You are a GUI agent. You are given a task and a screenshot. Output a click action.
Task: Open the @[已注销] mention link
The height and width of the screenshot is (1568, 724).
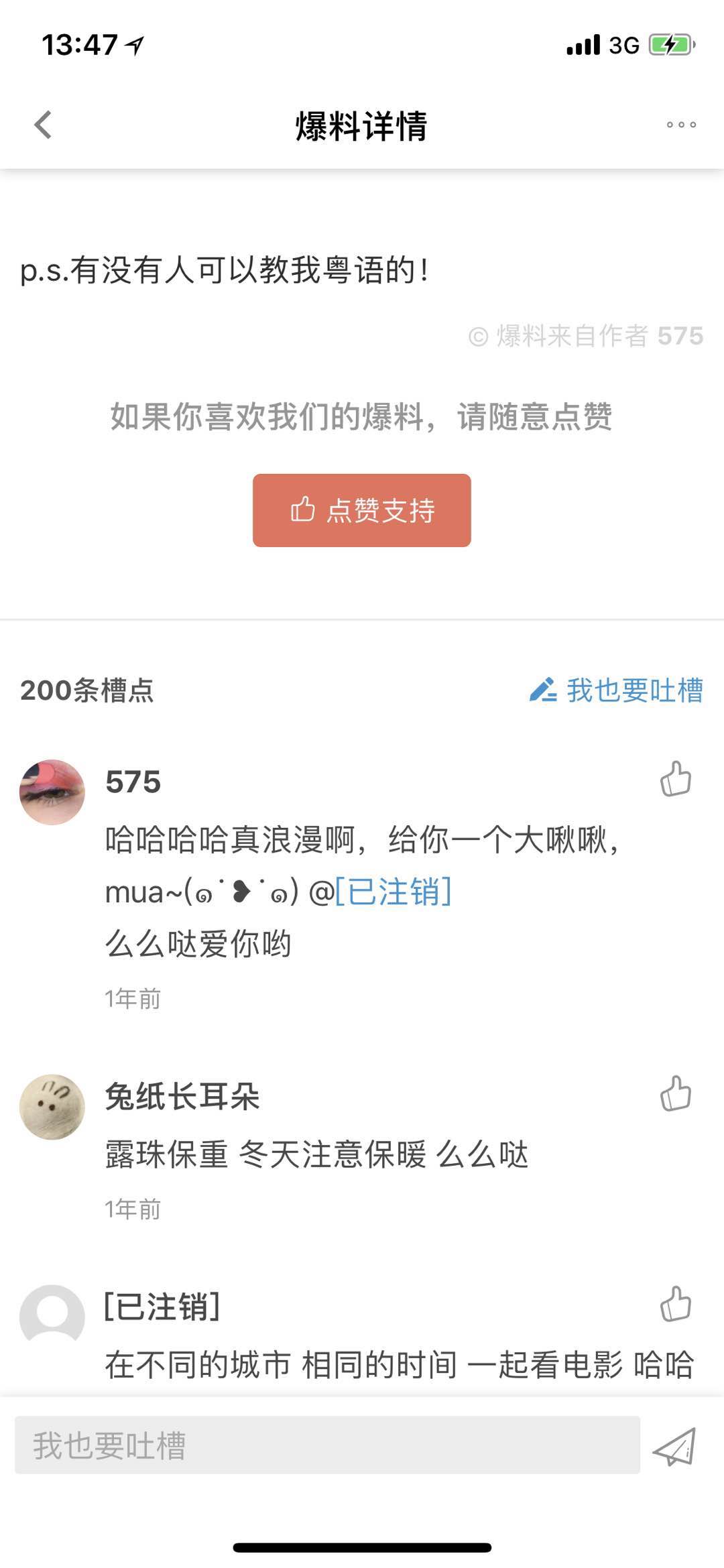[x=392, y=892]
